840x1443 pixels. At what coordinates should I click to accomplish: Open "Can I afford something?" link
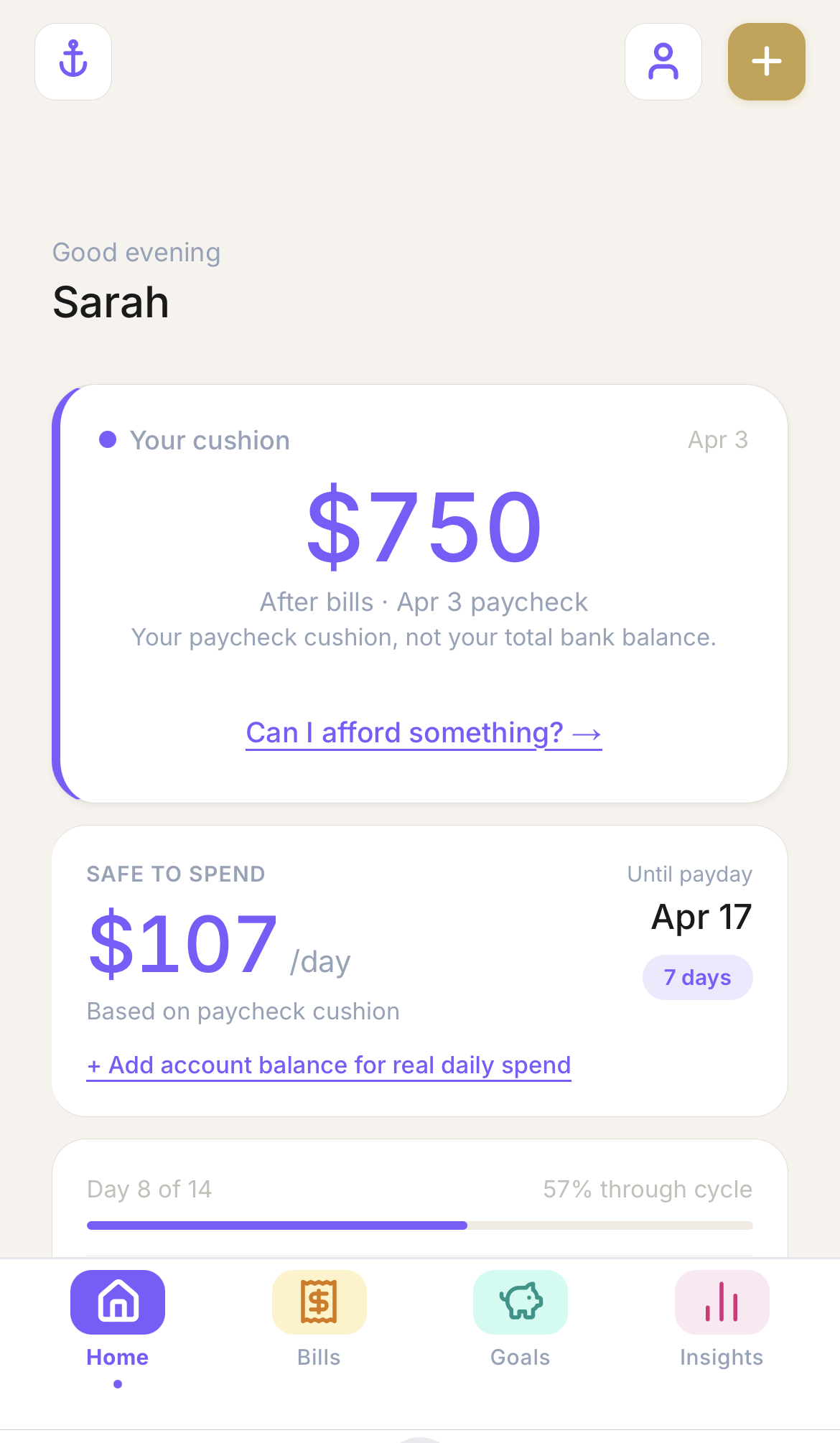[424, 733]
